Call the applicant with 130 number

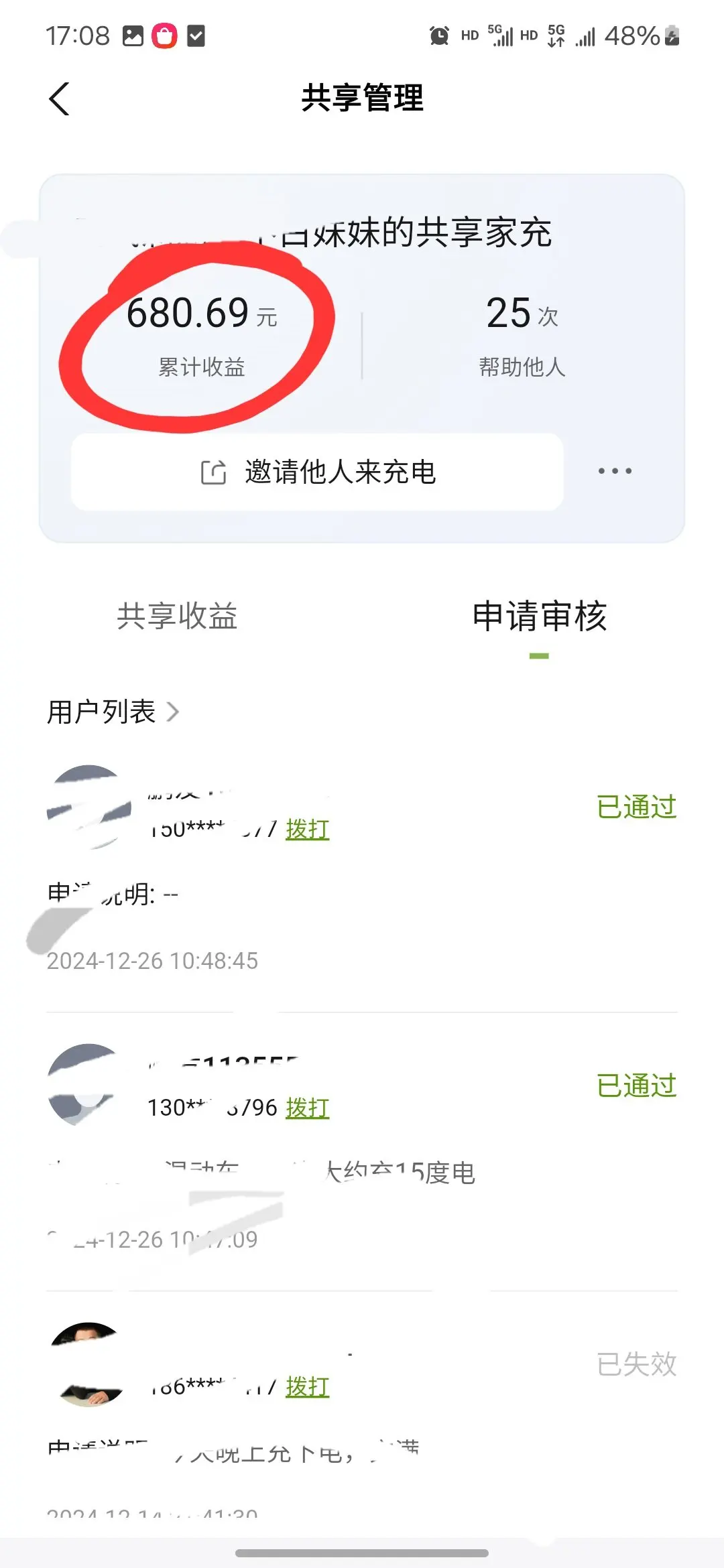pyautogui.click(x=308, y=1108)
